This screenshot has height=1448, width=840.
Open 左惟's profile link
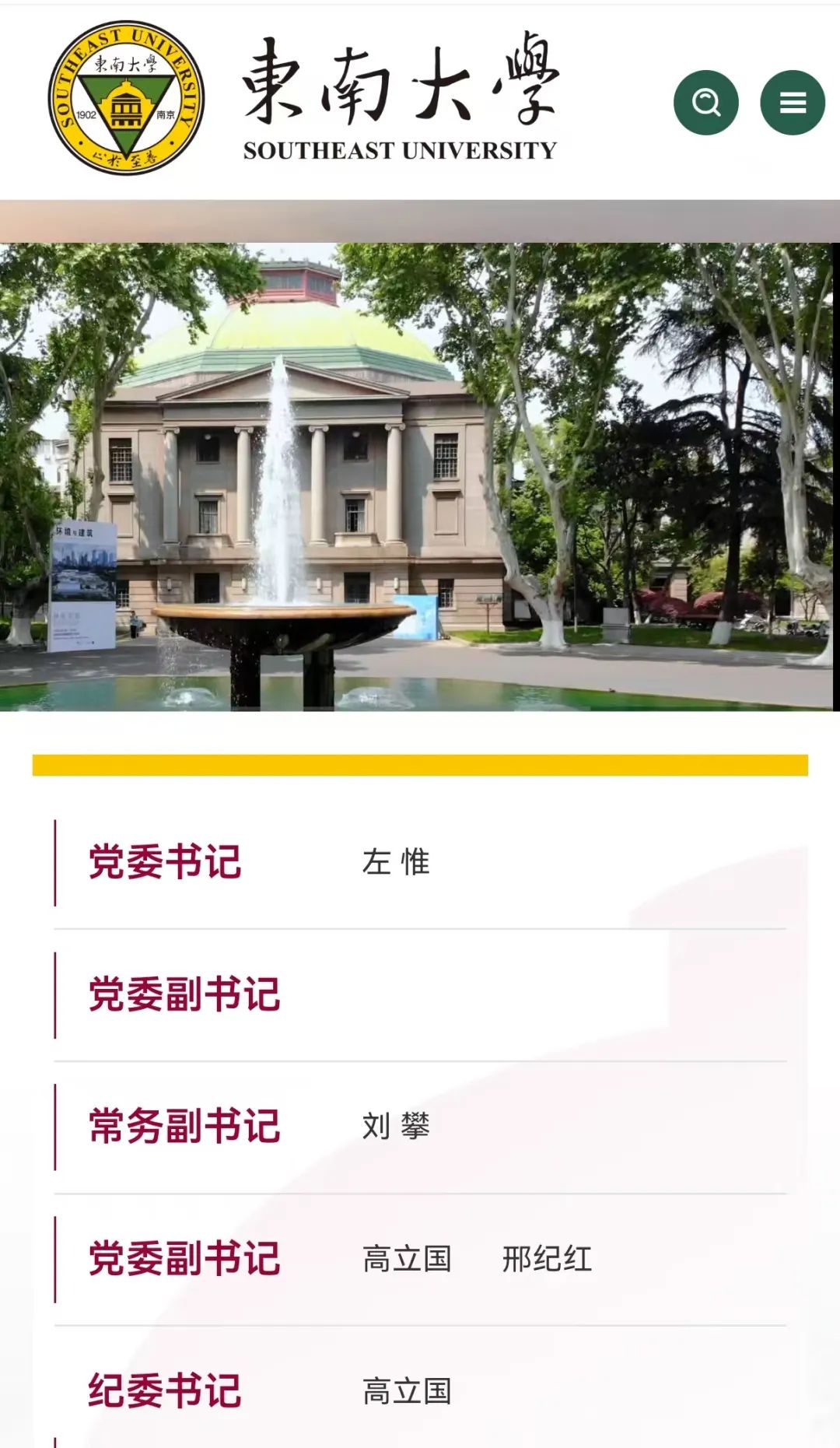coord(396,862)
